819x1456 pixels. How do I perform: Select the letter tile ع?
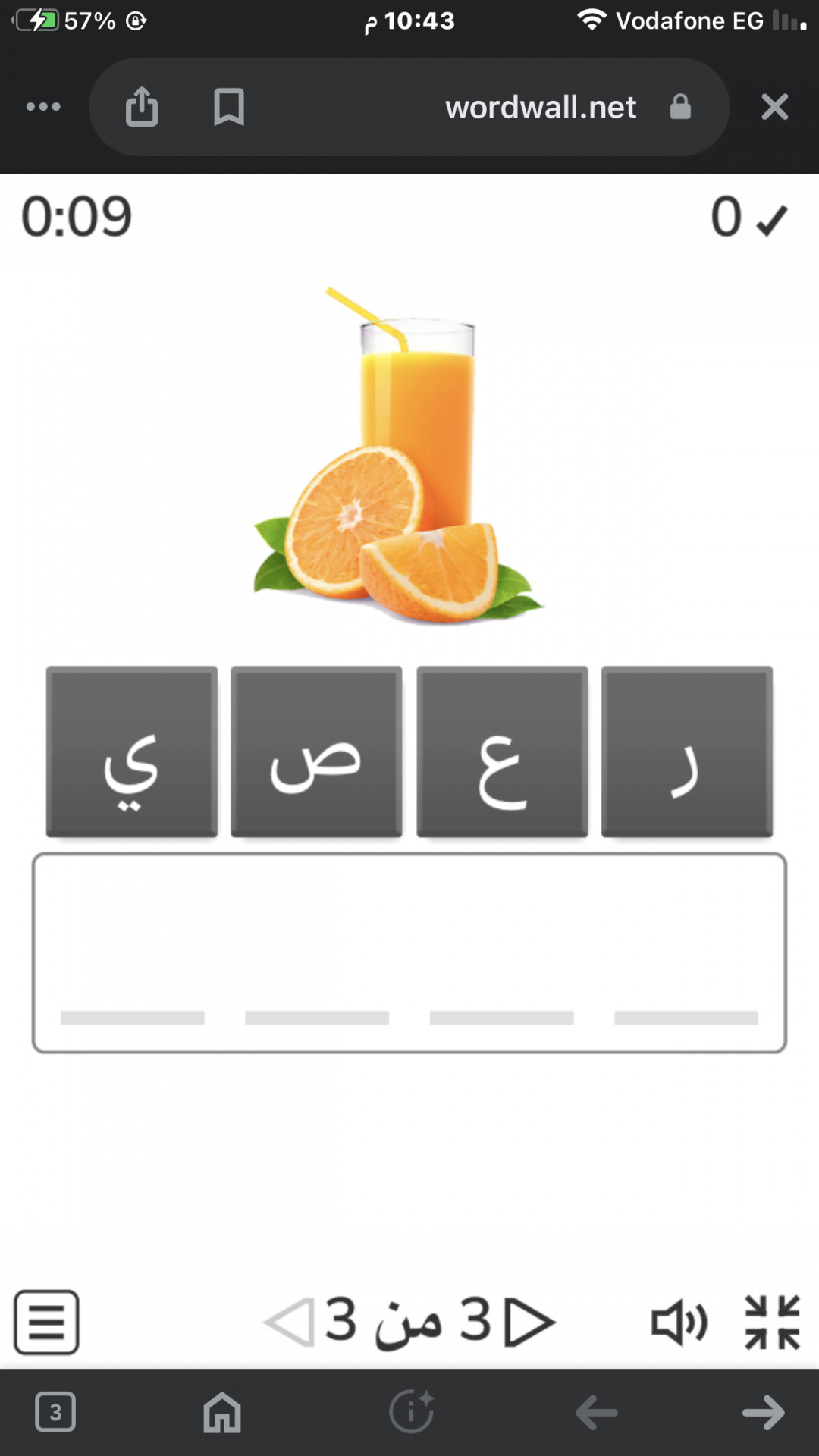point(502,752)
